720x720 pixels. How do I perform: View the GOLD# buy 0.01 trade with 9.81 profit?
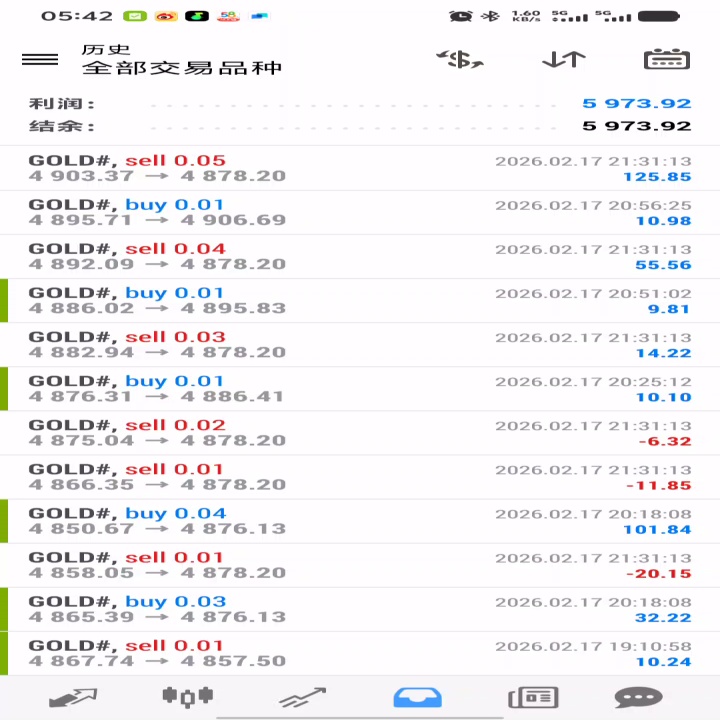[x=360, y=300]
